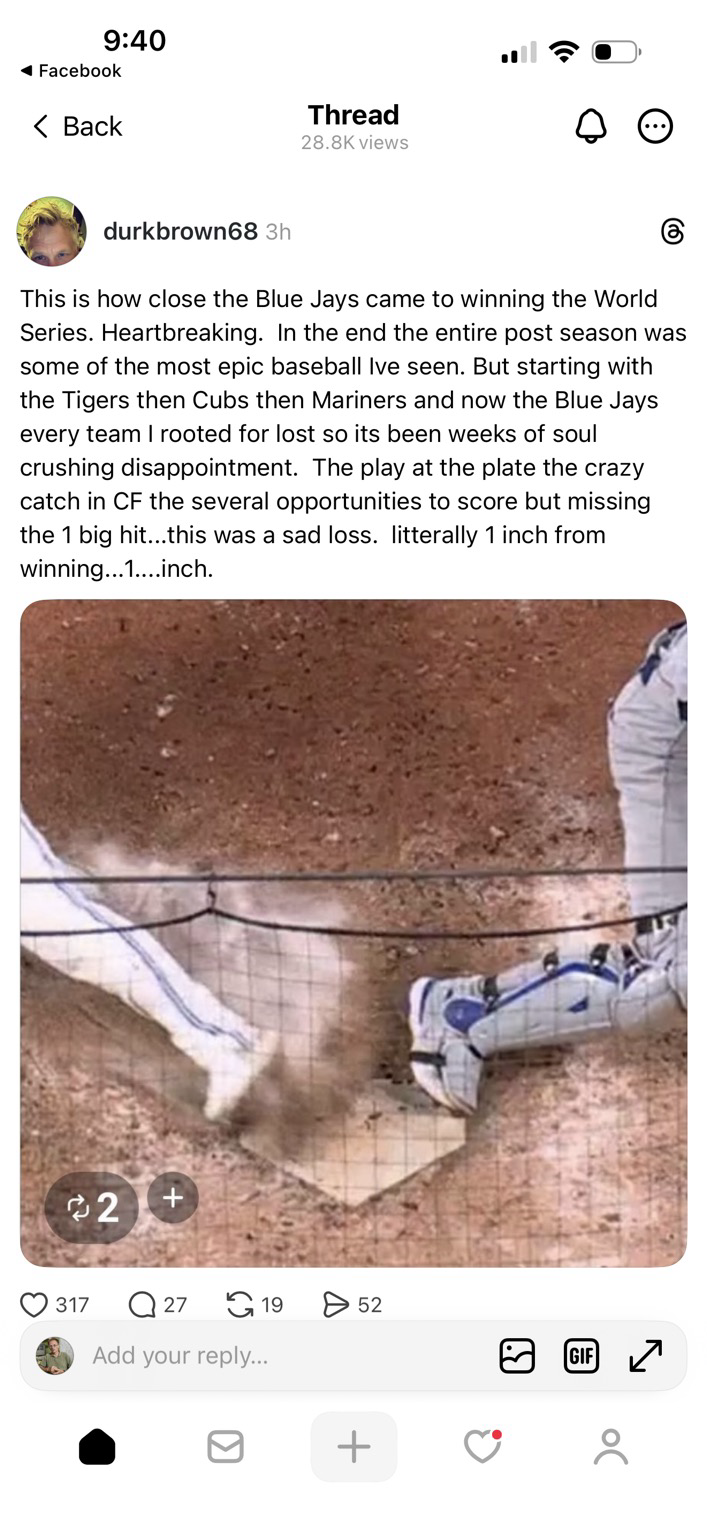Open comments on the post

(144, 1304)
